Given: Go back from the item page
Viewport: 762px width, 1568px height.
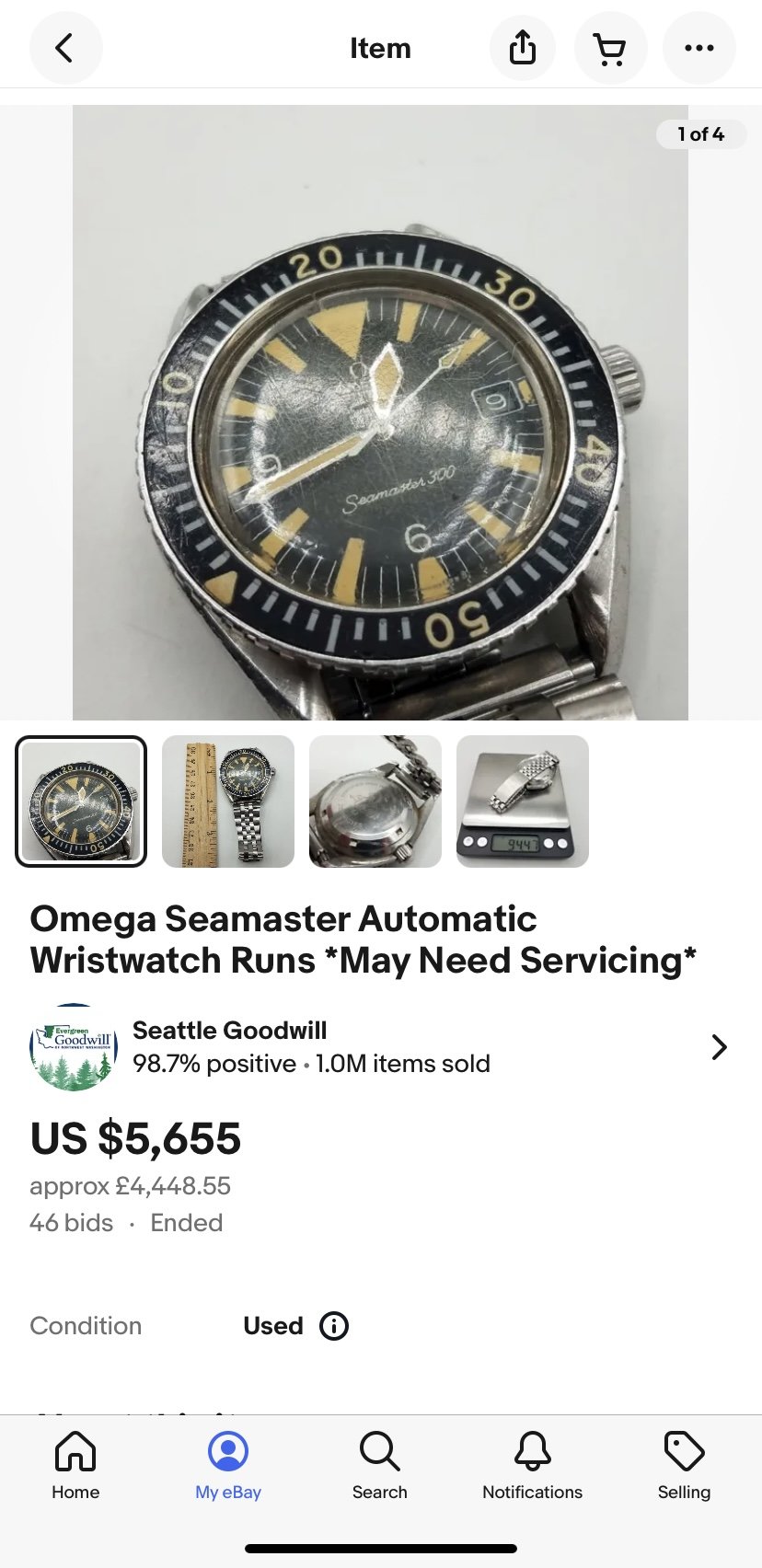Looking at the screenshot, I should [65, 48].
